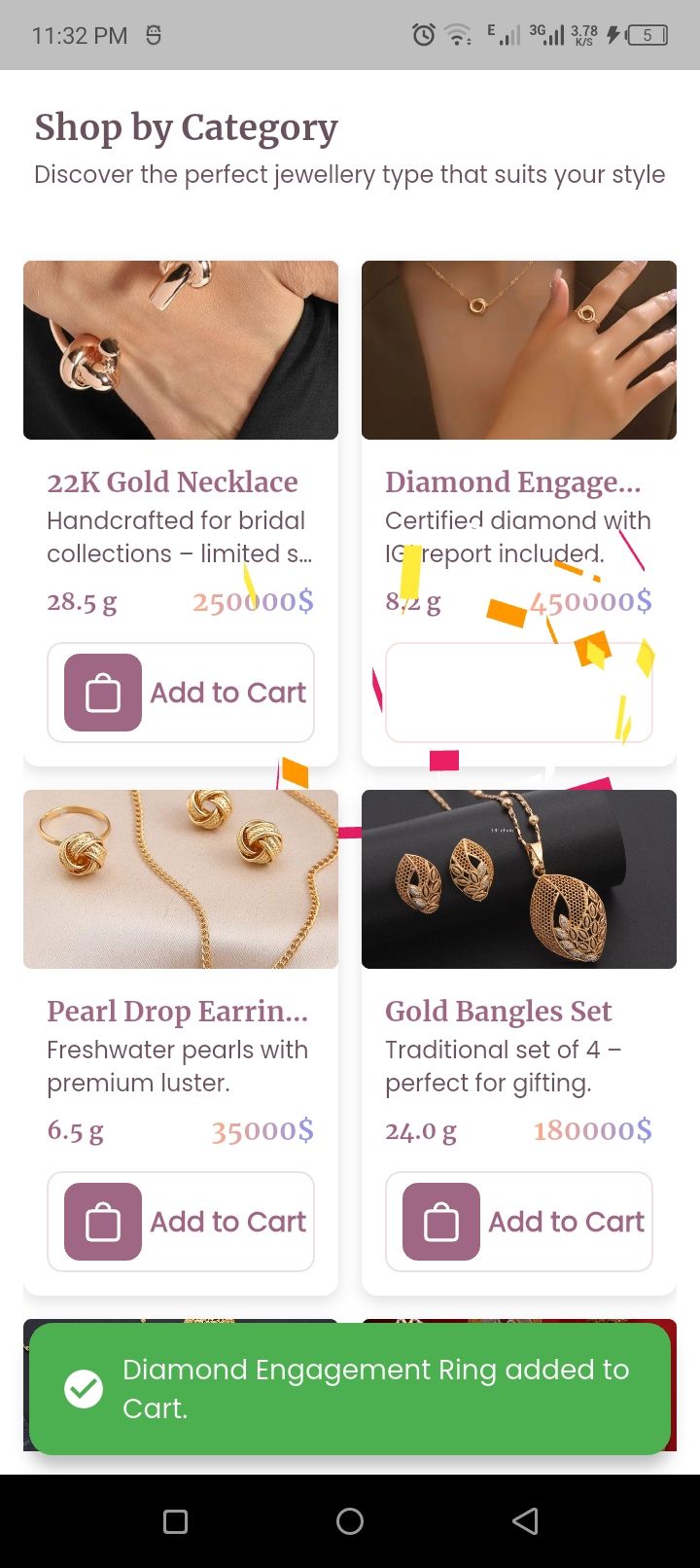Add 22K Gold Necklace to cart
This screenshot has height=1568, width=700.
181,693
